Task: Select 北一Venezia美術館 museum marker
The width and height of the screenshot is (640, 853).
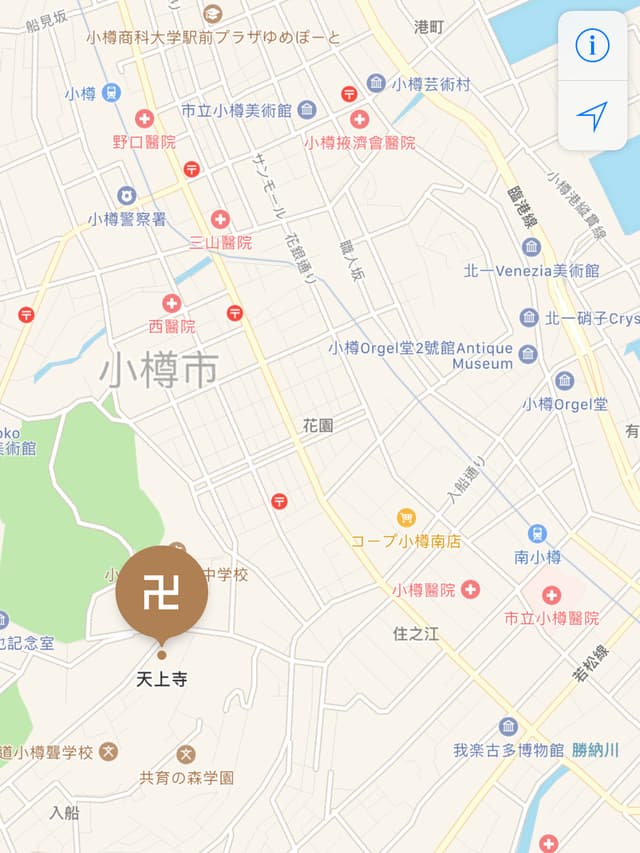Action: click(531, 247)
